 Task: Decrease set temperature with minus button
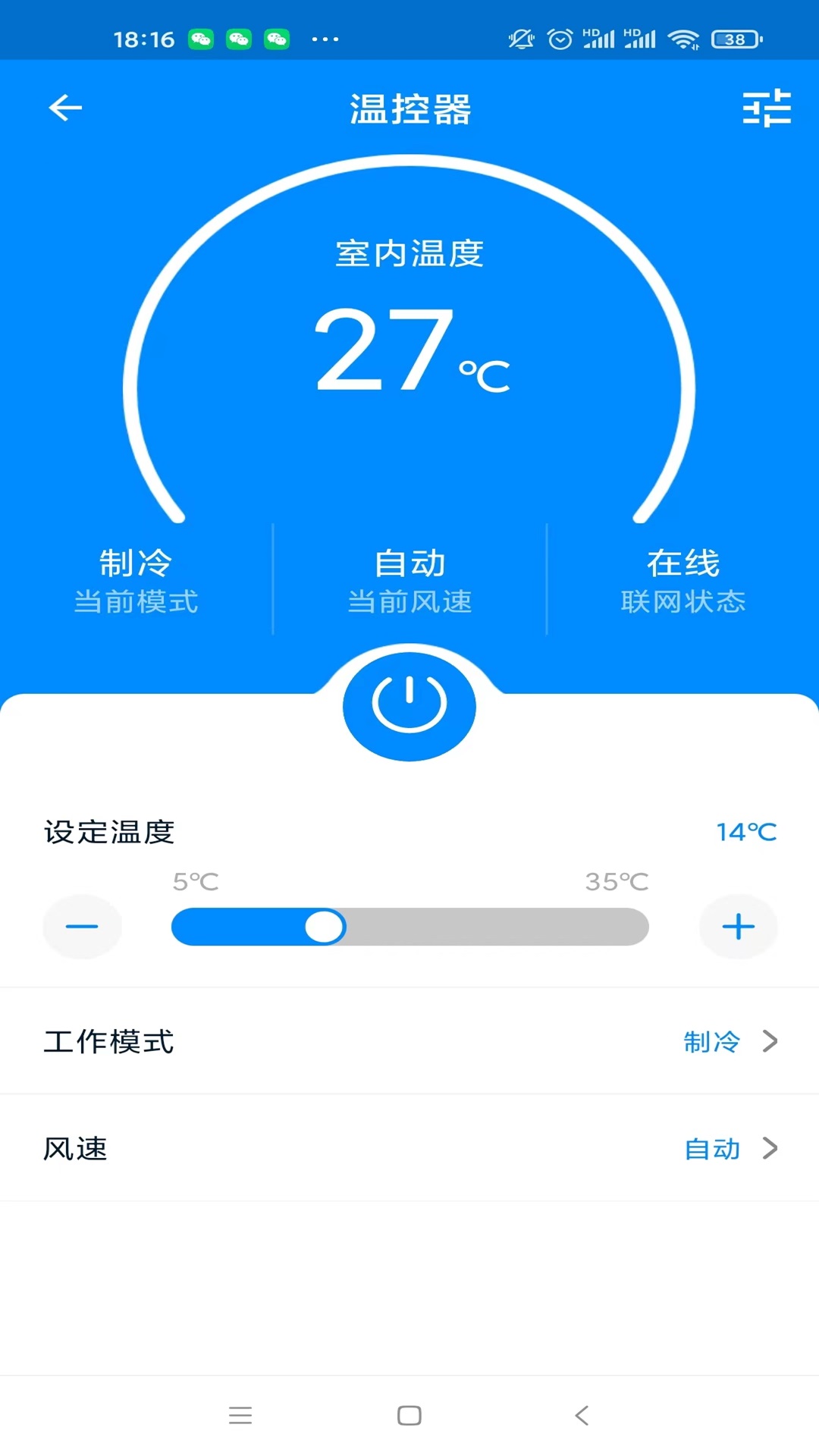click(82, 927)
